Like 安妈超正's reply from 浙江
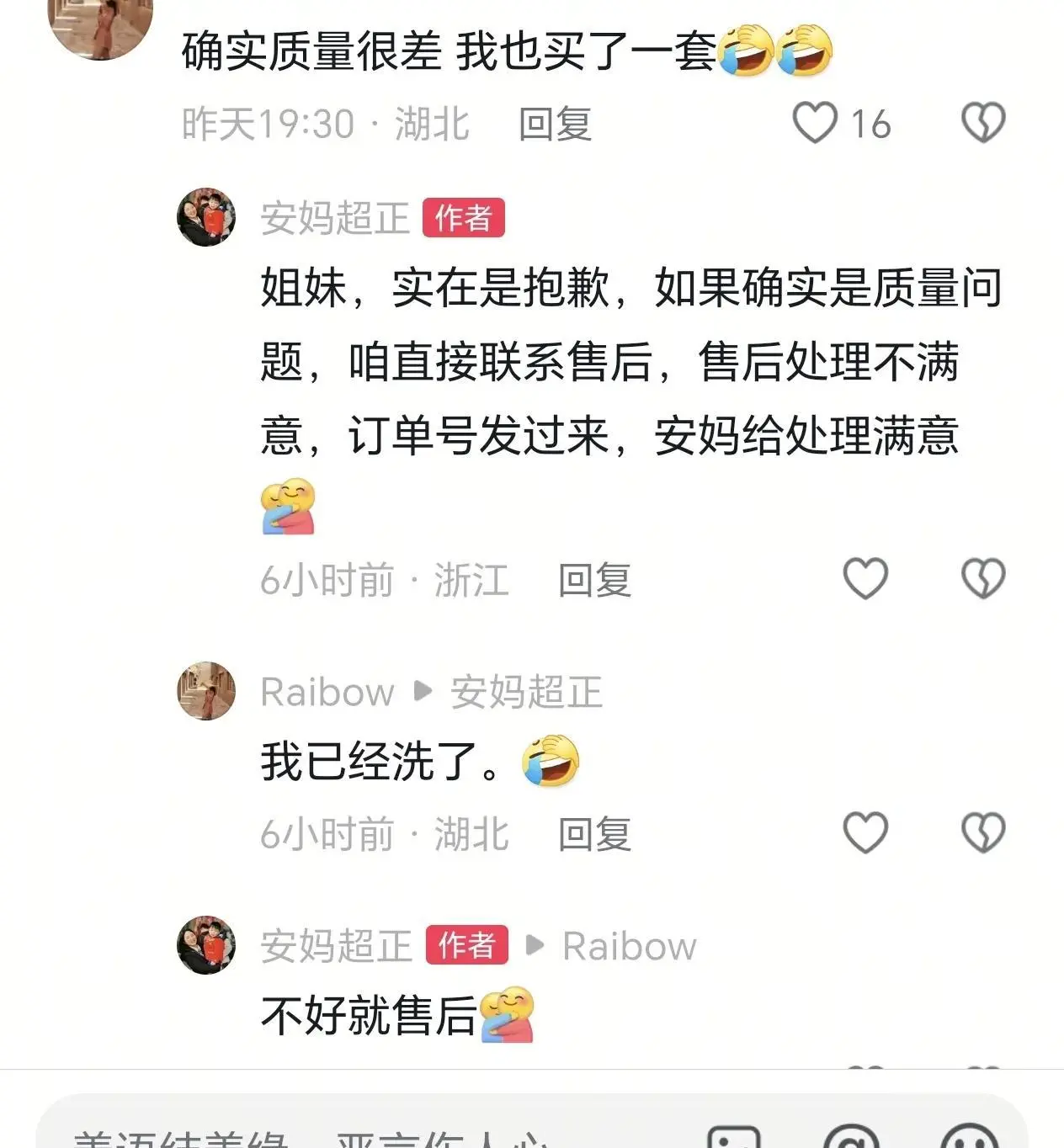Image resolution: width=1064 pixels, height=1148 pixels. pyautogui.click(x=865, y=579)
